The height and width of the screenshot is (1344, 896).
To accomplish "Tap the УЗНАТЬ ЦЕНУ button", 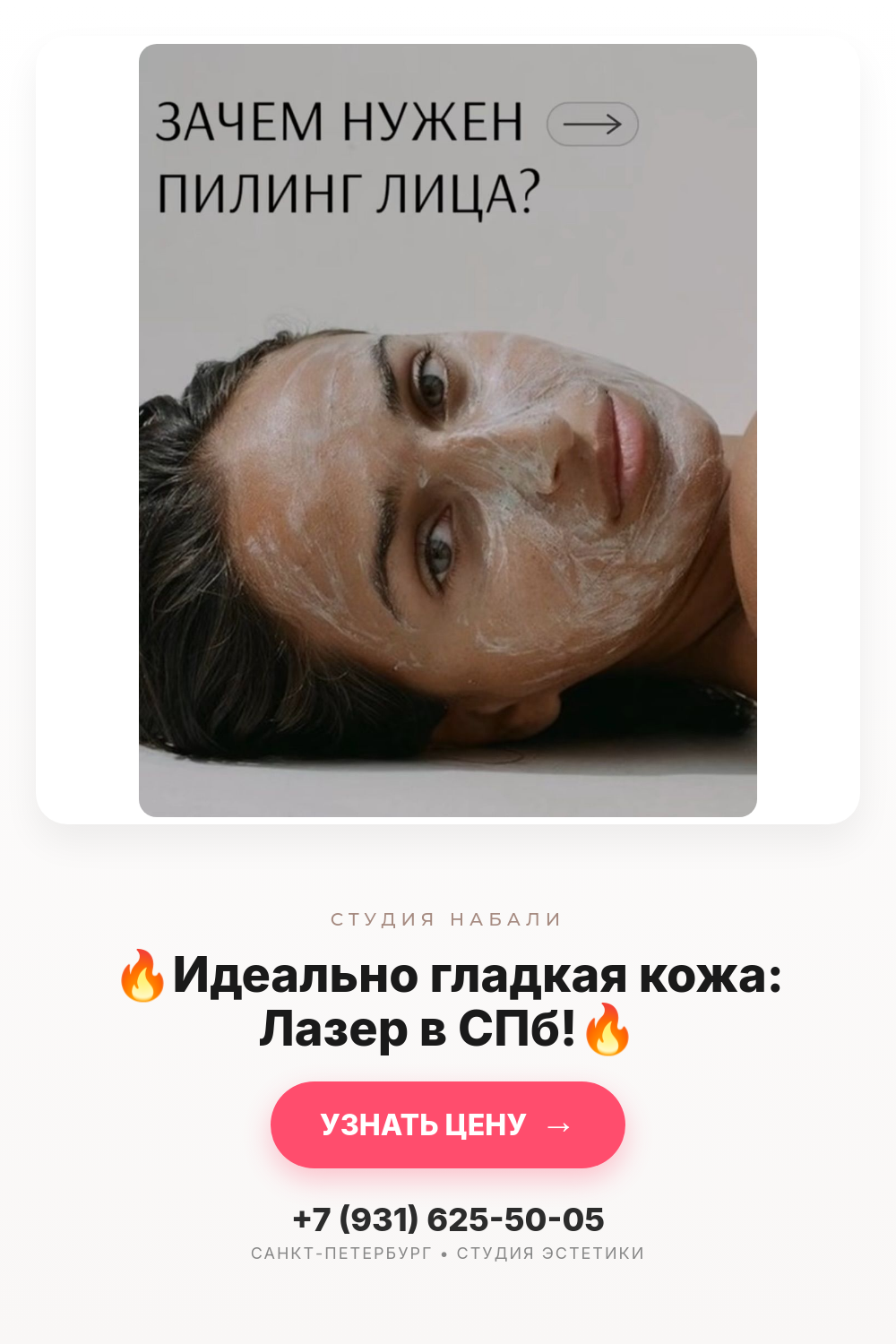I will pos(448,1124).
